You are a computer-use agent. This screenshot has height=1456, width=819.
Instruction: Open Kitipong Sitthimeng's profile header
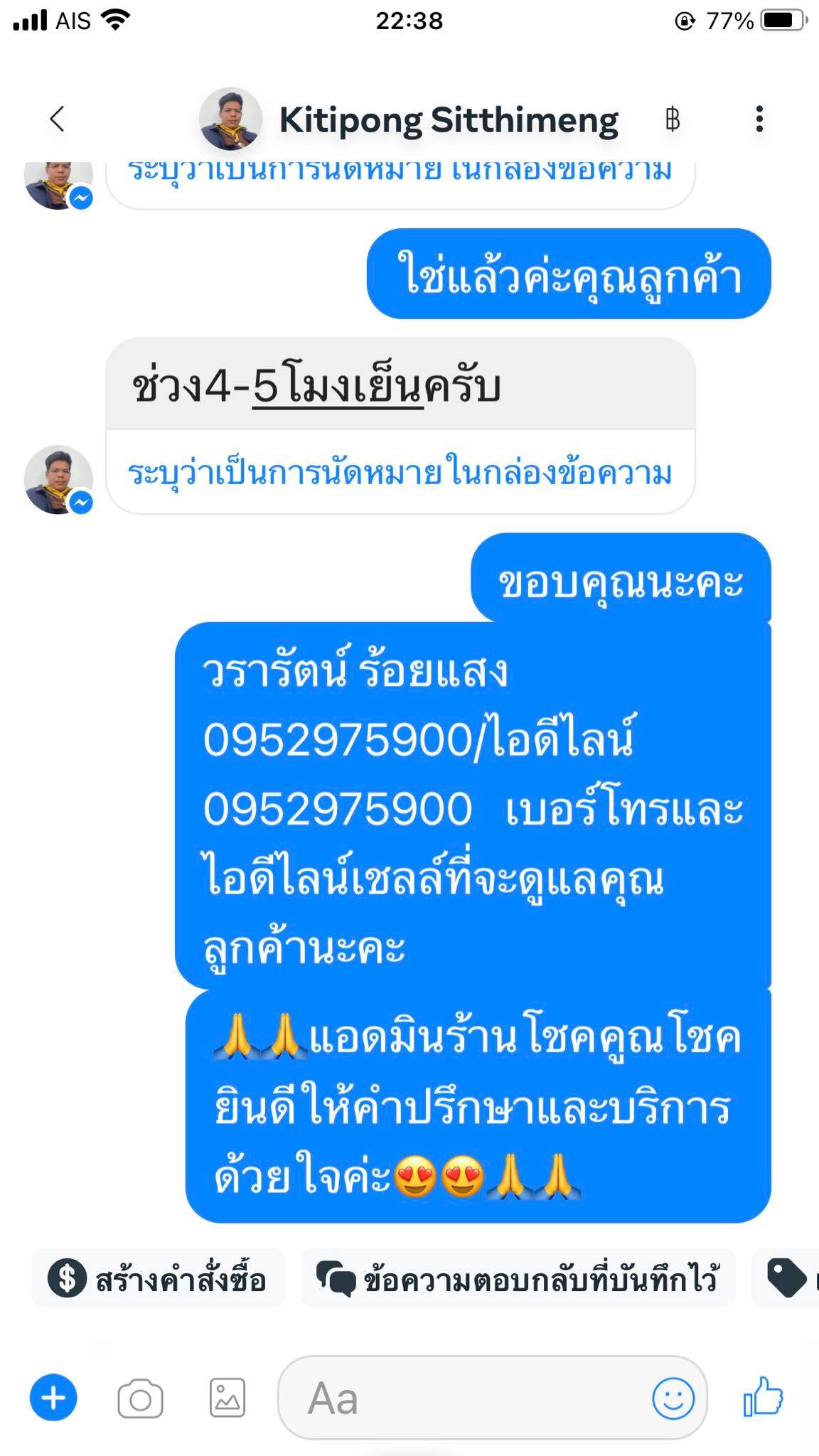click(409, 119)
